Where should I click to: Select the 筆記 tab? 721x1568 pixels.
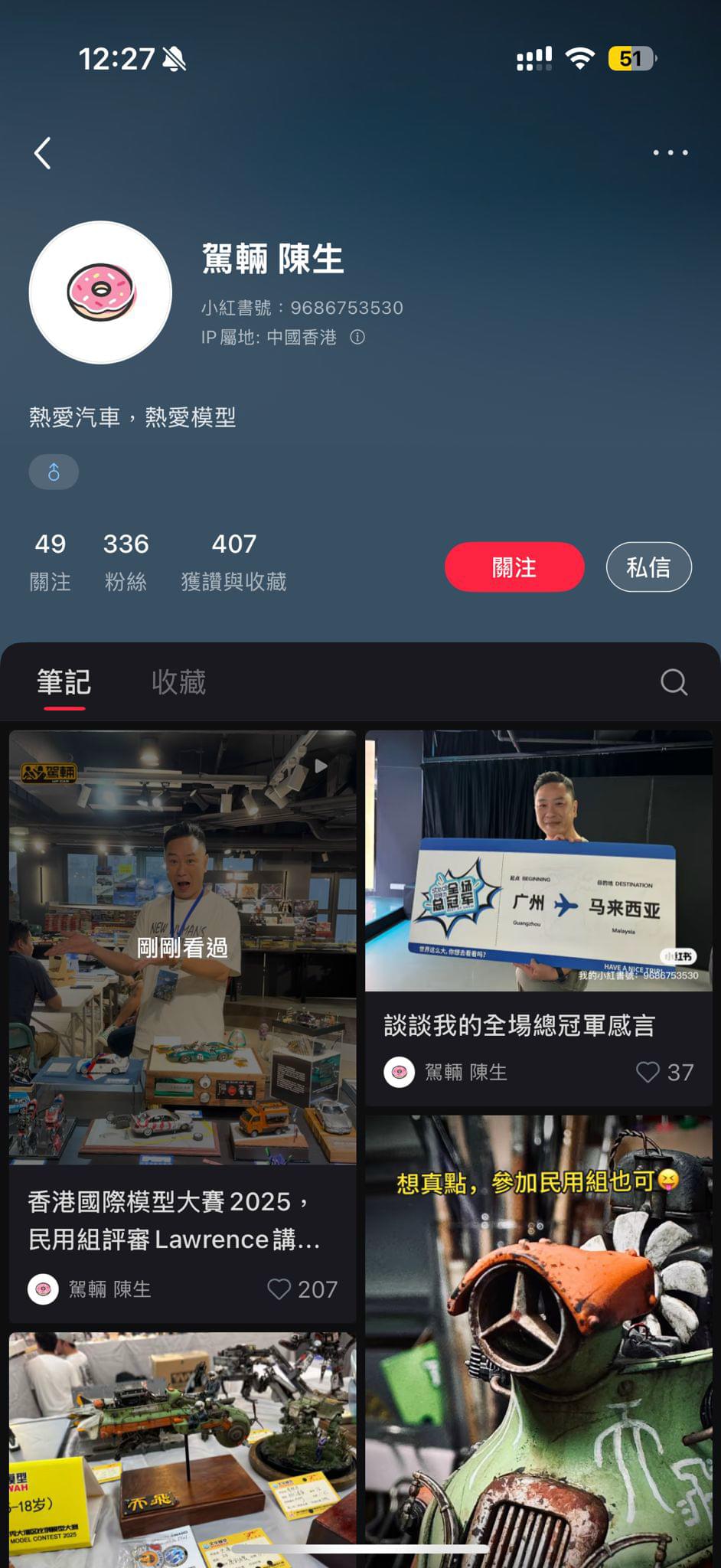pos(64,681)
